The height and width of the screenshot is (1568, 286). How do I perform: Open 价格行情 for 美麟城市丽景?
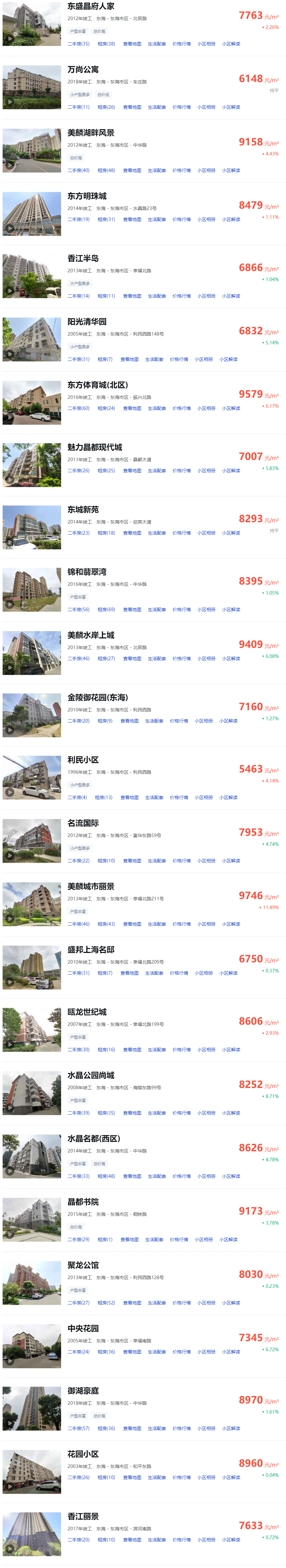click(181, 924)
